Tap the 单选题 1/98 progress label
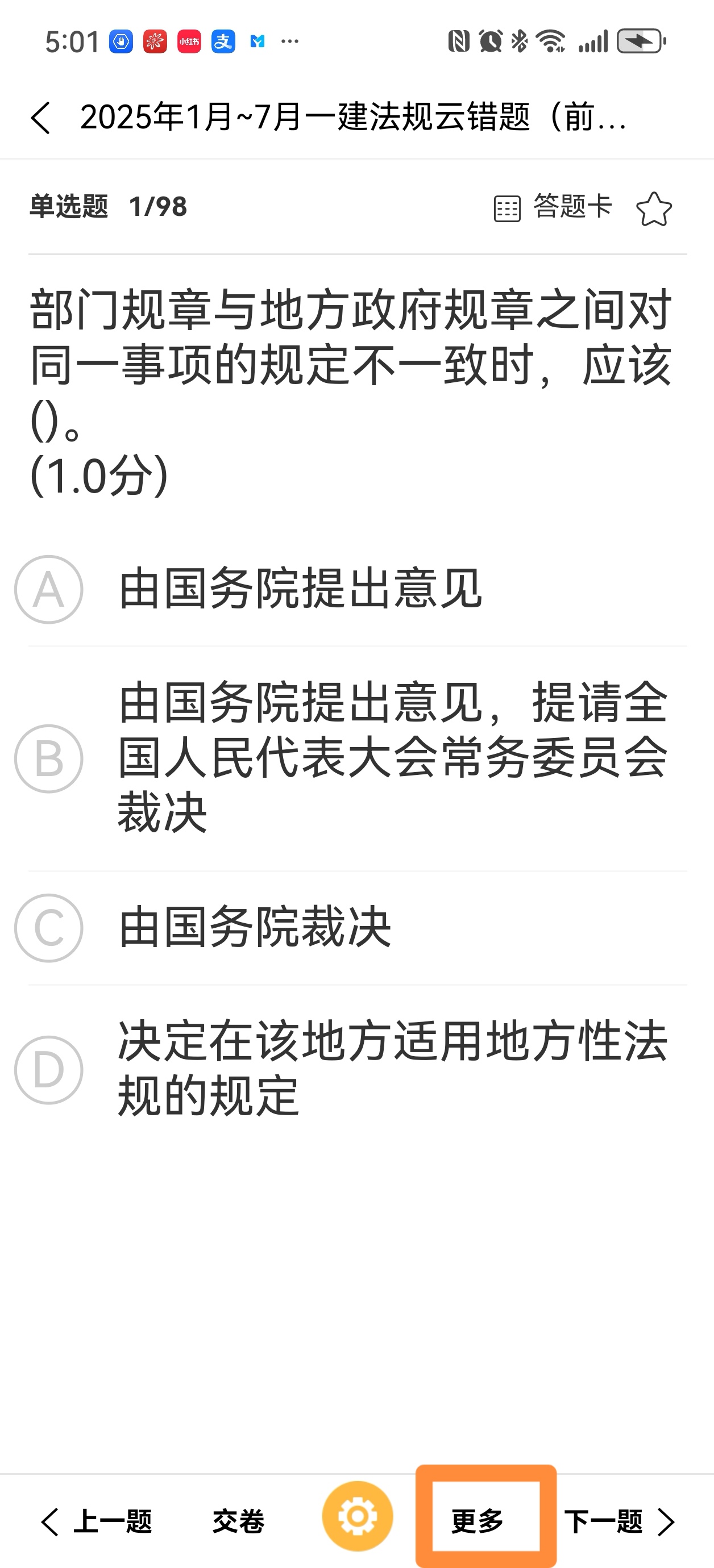 (x=109, y=207)
